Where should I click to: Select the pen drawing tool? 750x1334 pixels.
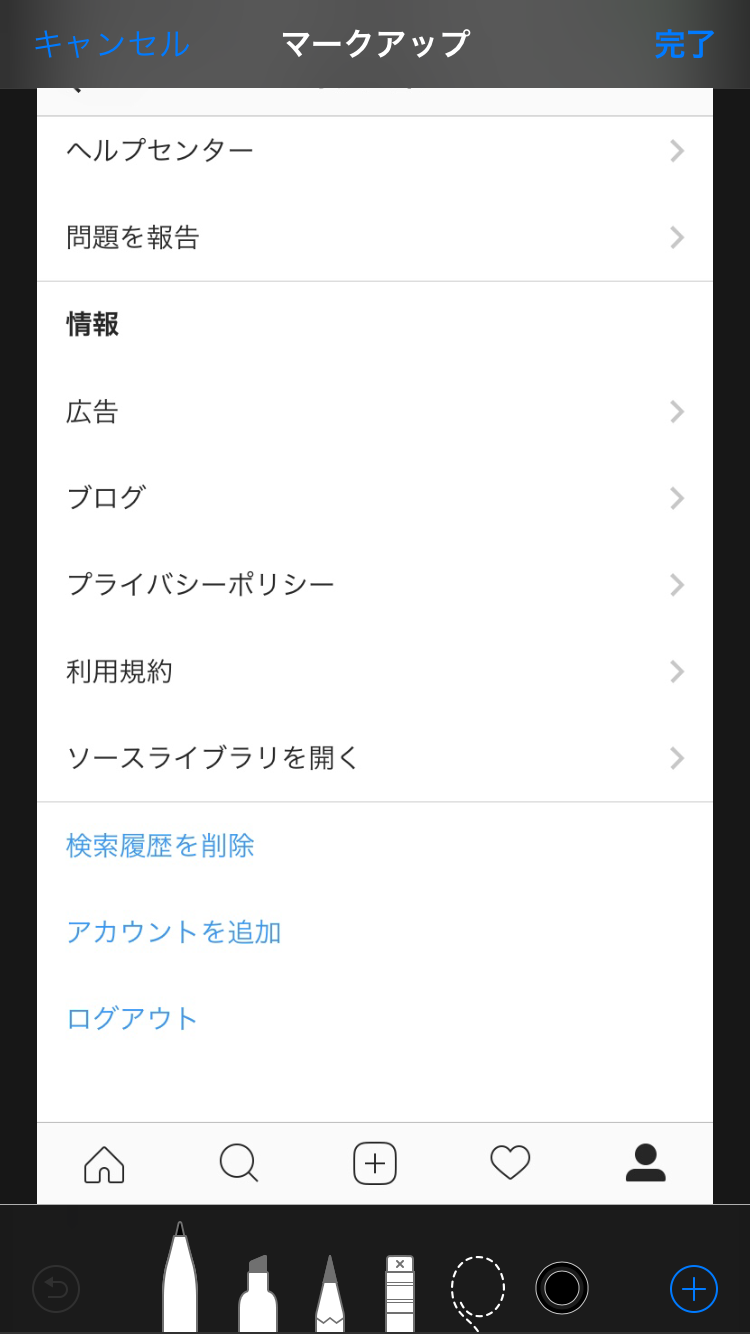(x=180, y=1277)
